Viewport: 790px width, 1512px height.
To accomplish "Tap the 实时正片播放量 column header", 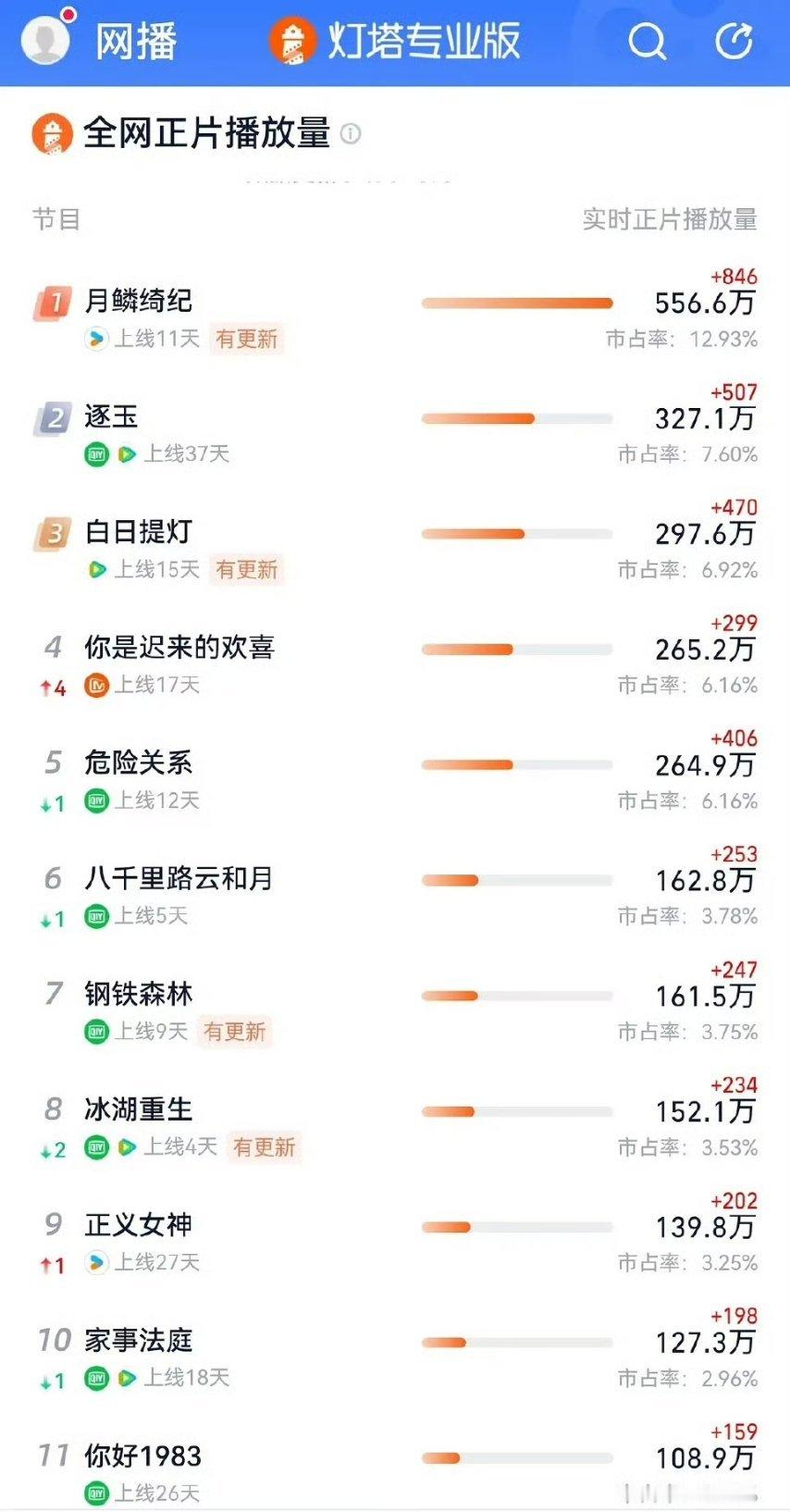I will coord(668,220).
